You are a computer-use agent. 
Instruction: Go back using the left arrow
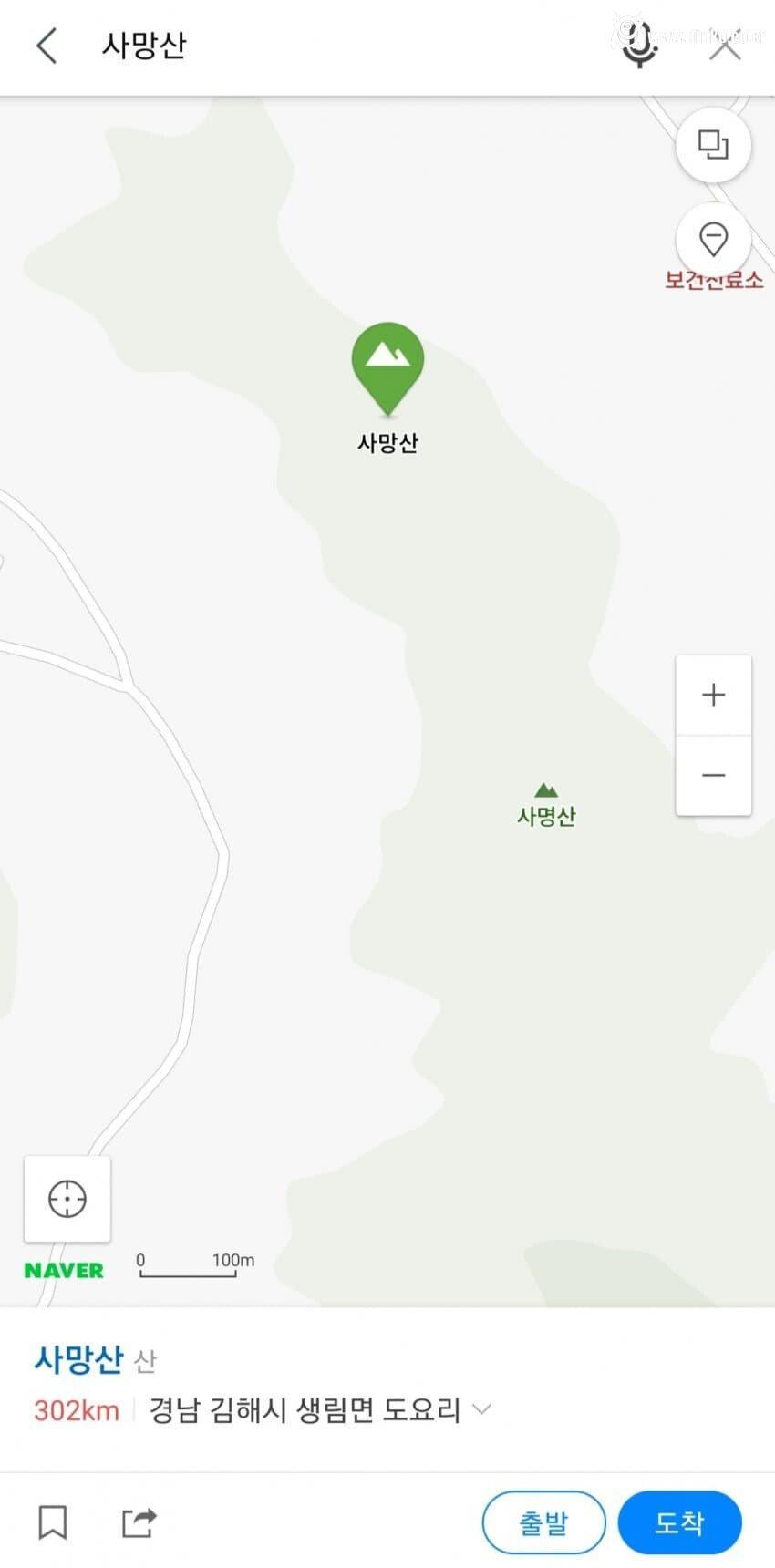[46, 46]
